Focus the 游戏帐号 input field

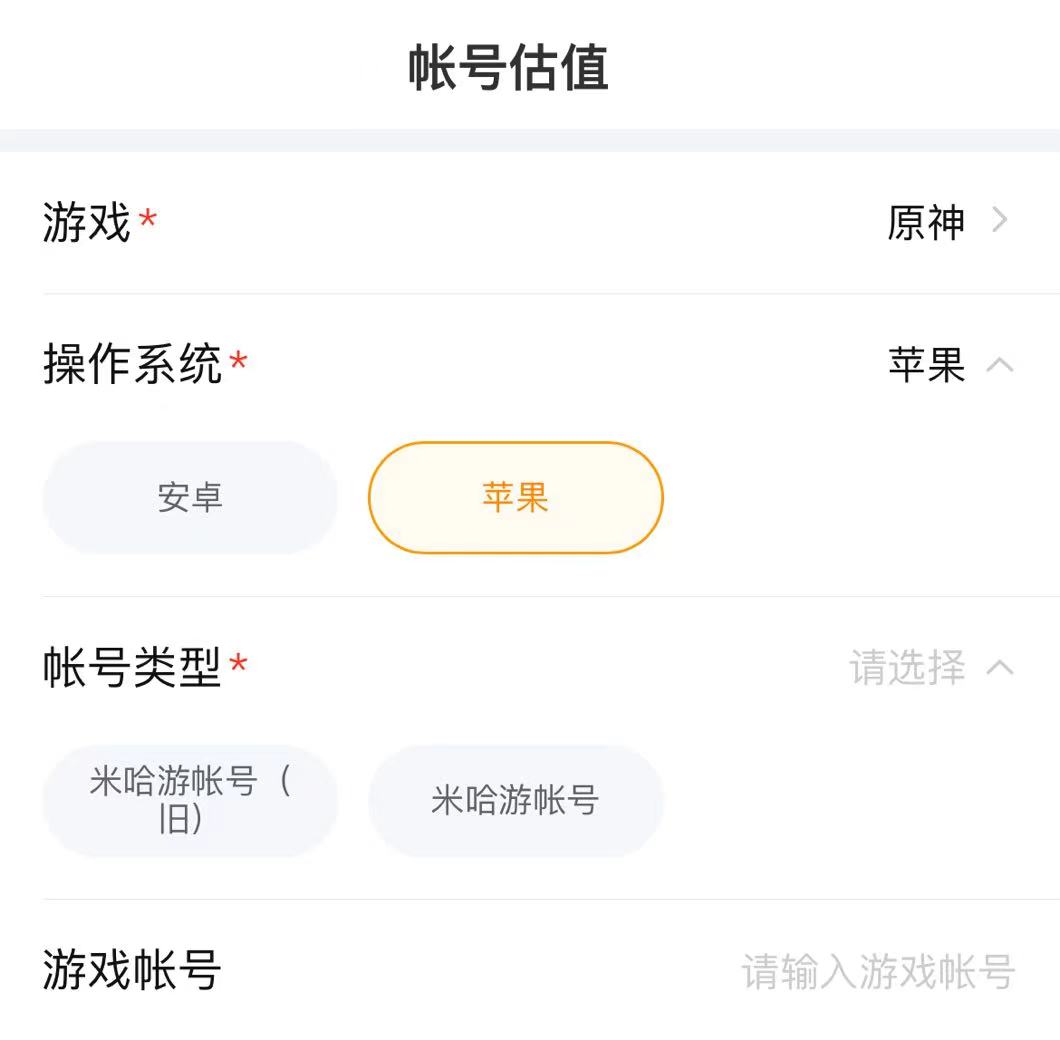tap(877, 971)
